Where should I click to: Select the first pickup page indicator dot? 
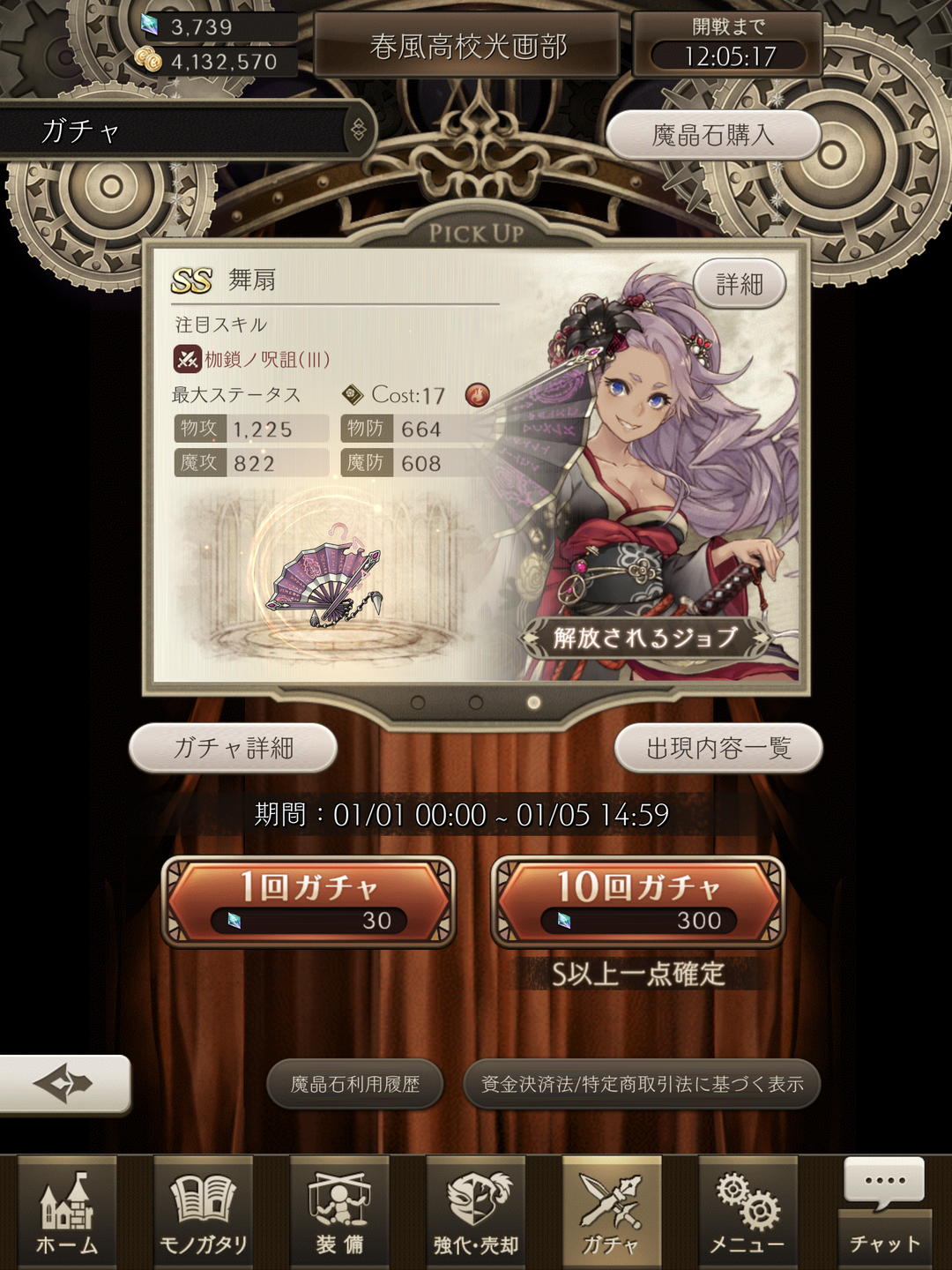pyautogui.click(x=418, y=703)
